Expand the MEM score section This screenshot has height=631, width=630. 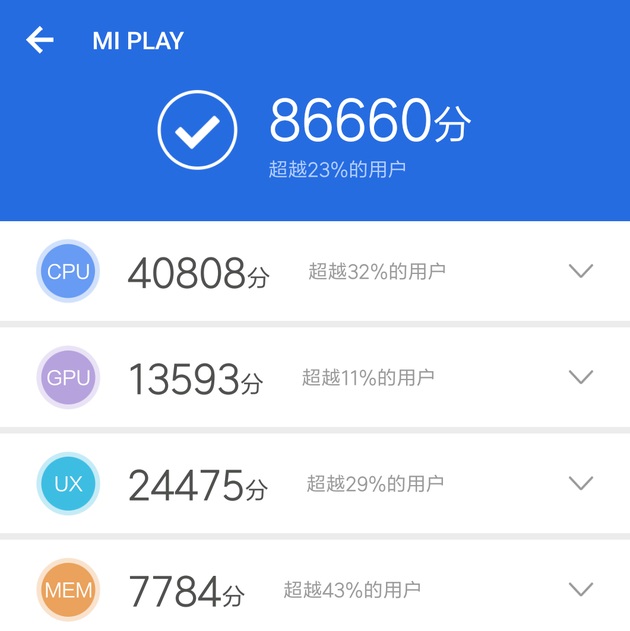tap(580, 589)
